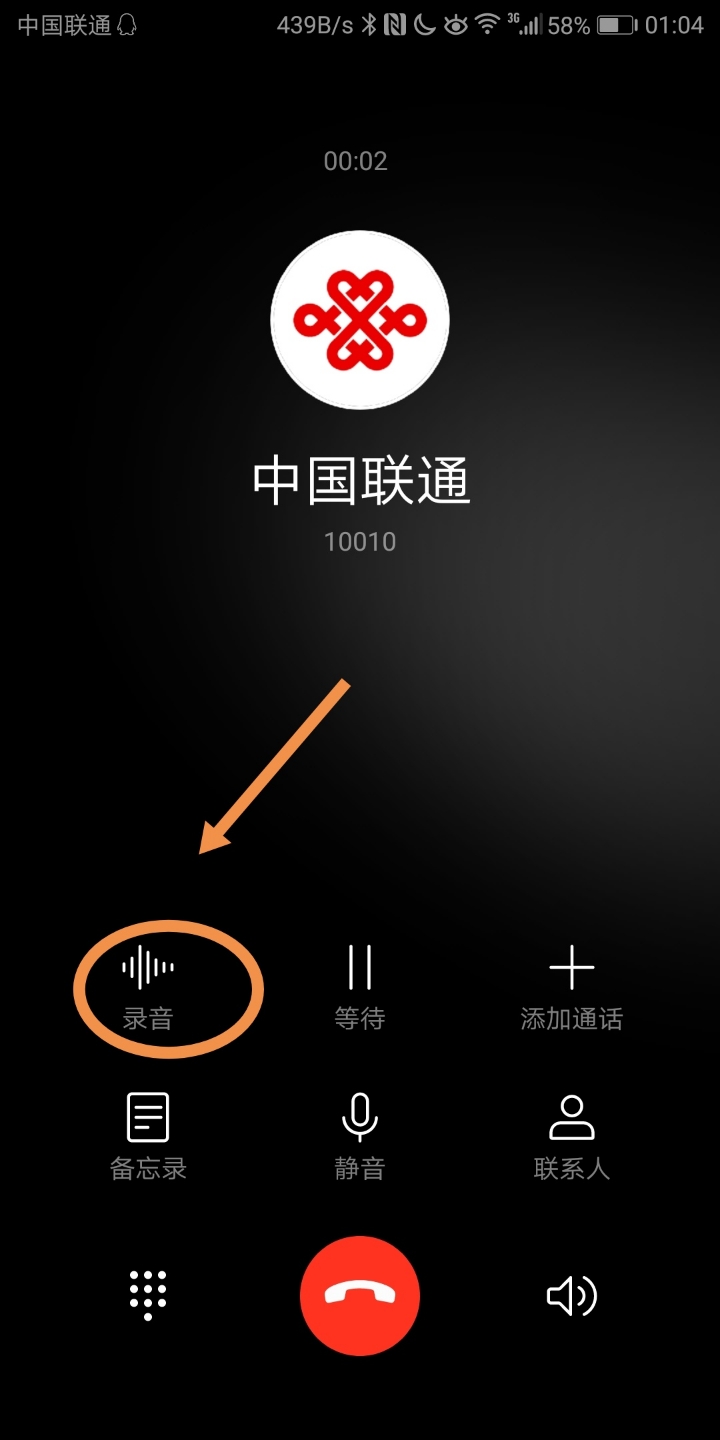Tap the NFC icon in the status bar

pos(395,24)
